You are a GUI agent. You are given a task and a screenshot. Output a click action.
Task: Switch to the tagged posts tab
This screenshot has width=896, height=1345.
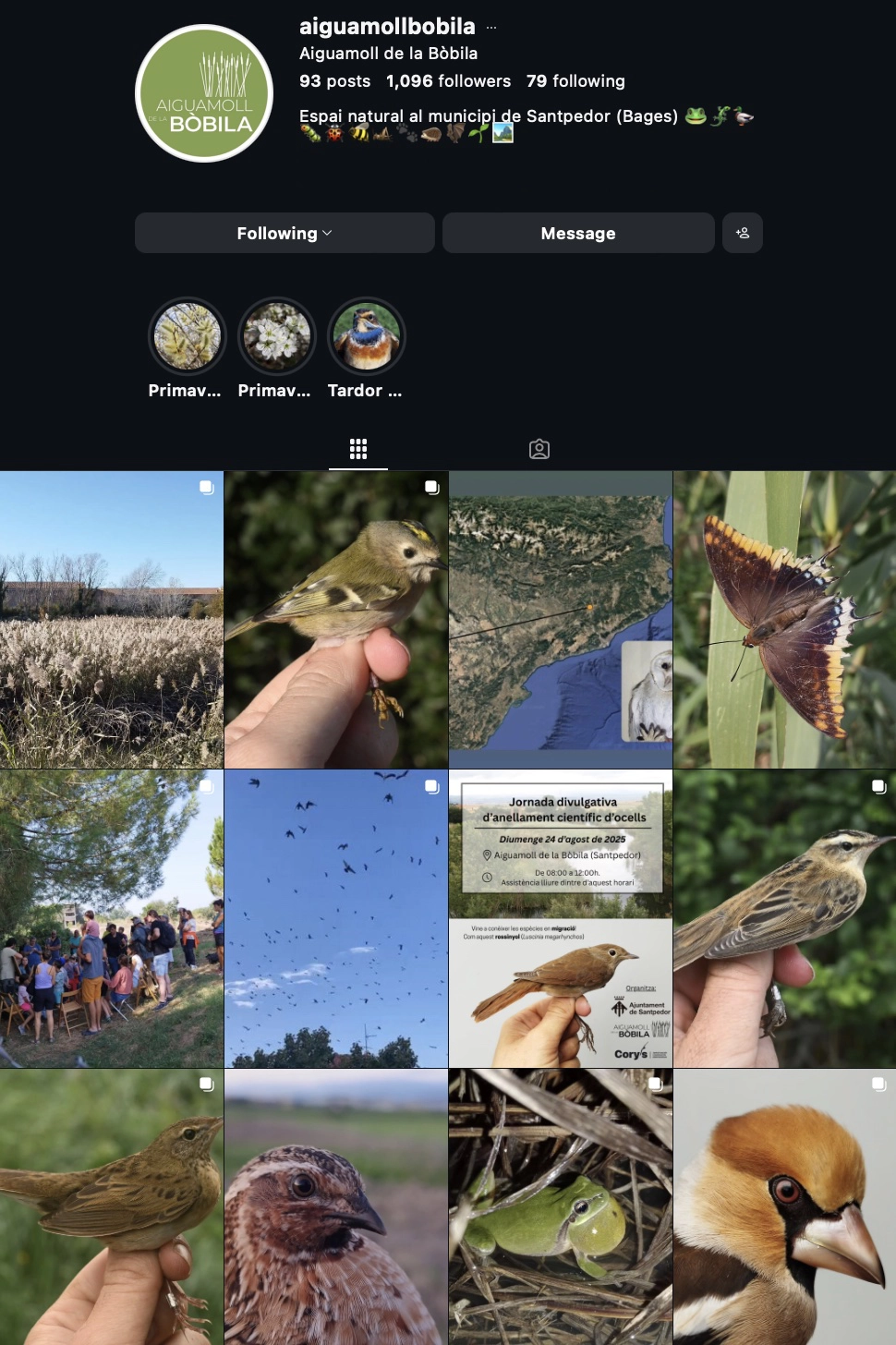coord(539,449)
